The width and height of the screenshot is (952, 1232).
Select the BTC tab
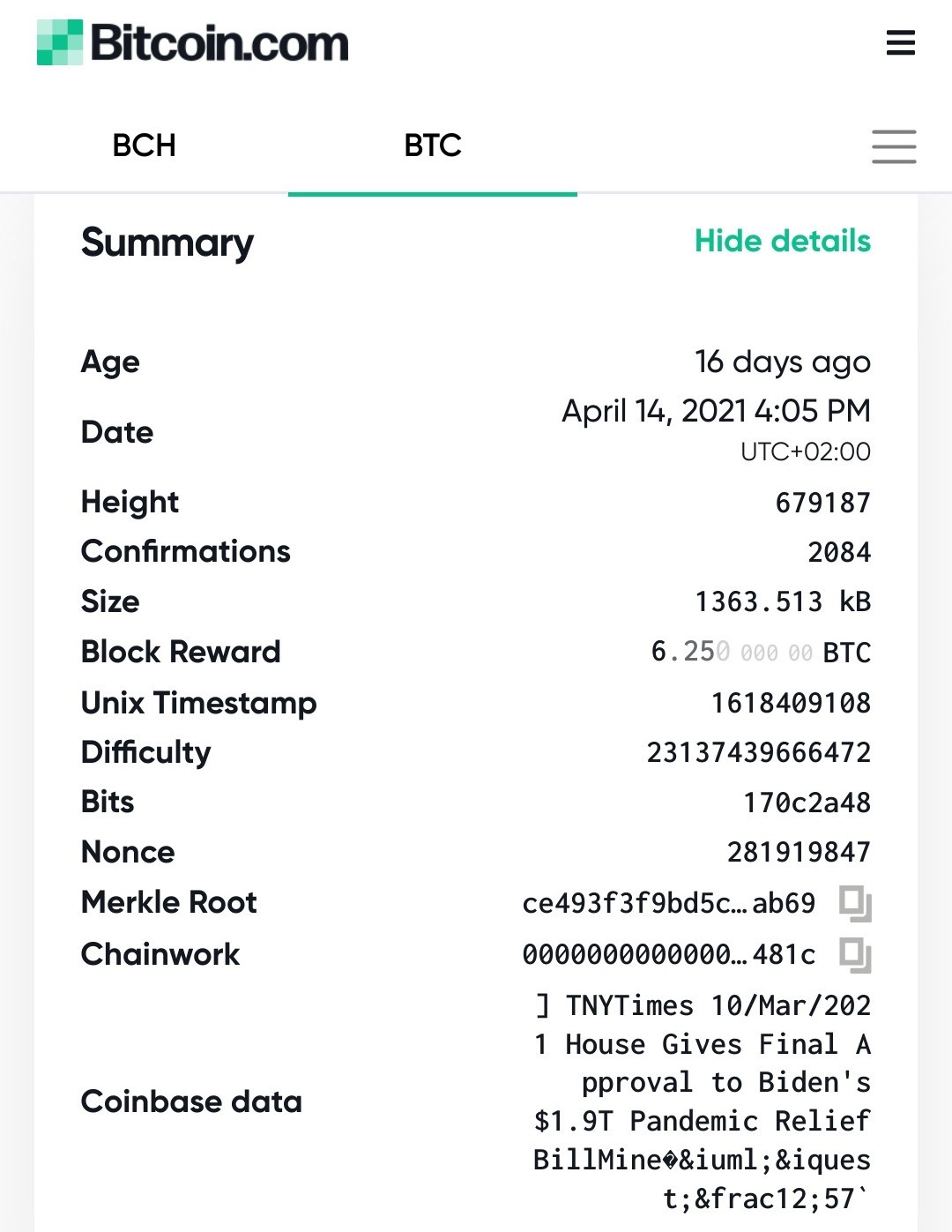[x=432, y=145]
